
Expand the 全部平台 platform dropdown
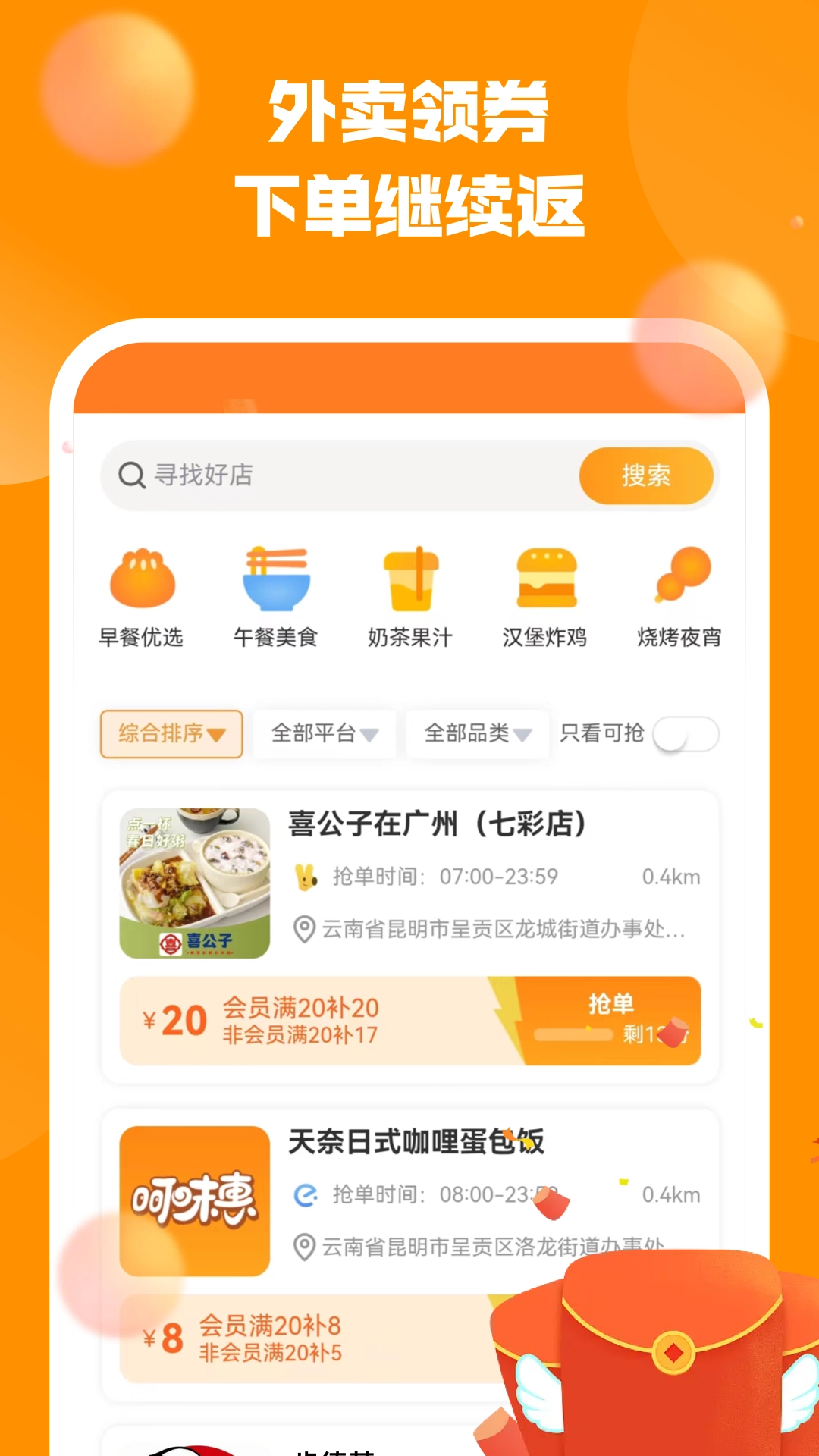pyautogui.click(x=323, y=733)
